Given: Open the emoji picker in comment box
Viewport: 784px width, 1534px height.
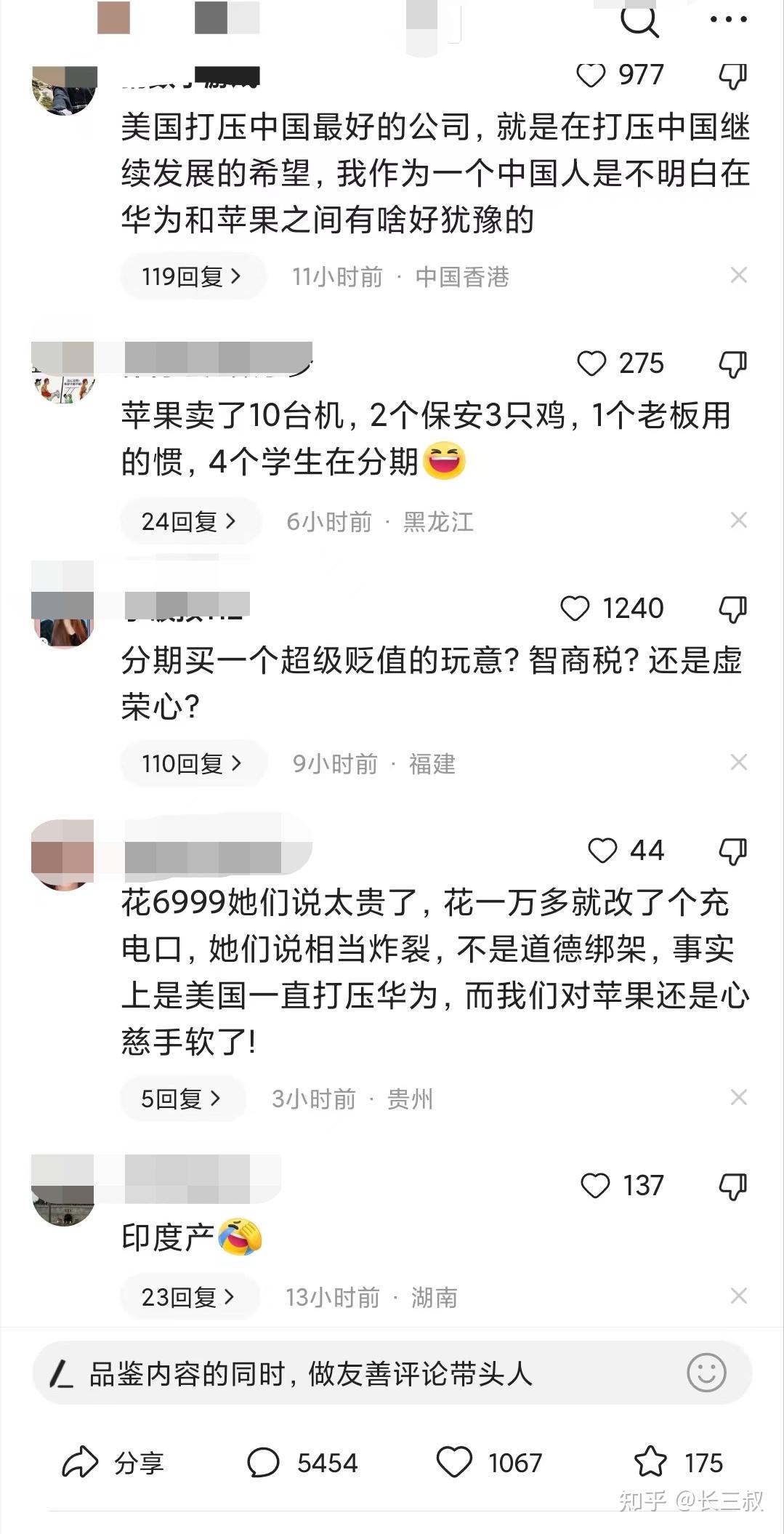Looking at the screenshot, I should click(706, 1373).
